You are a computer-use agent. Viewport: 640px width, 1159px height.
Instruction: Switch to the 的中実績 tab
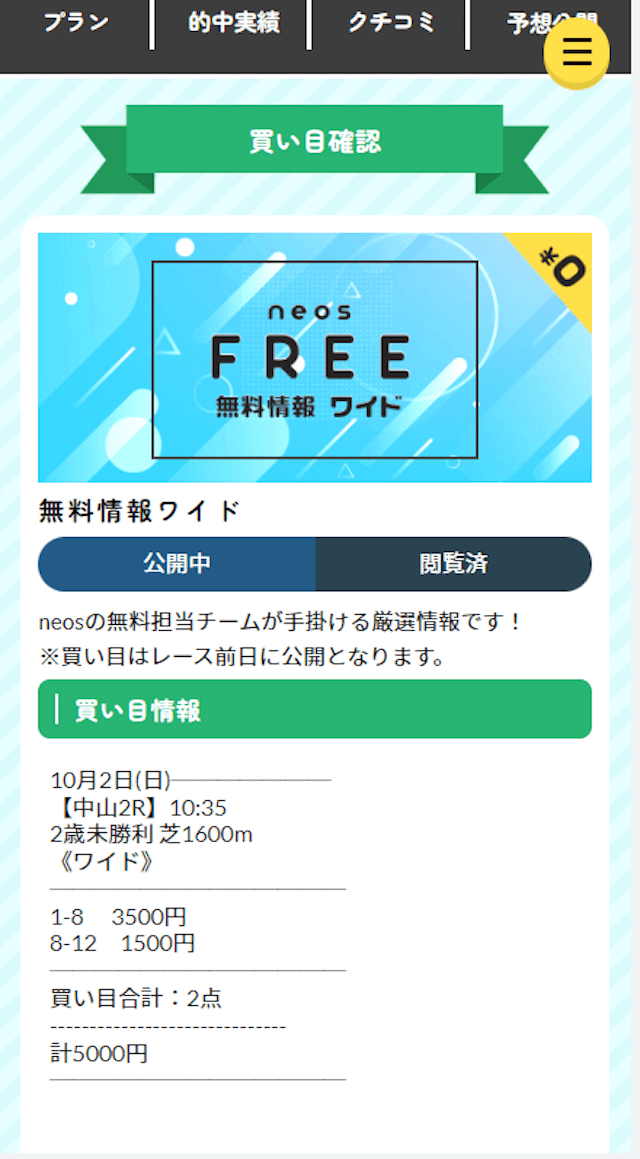(233, 24)
